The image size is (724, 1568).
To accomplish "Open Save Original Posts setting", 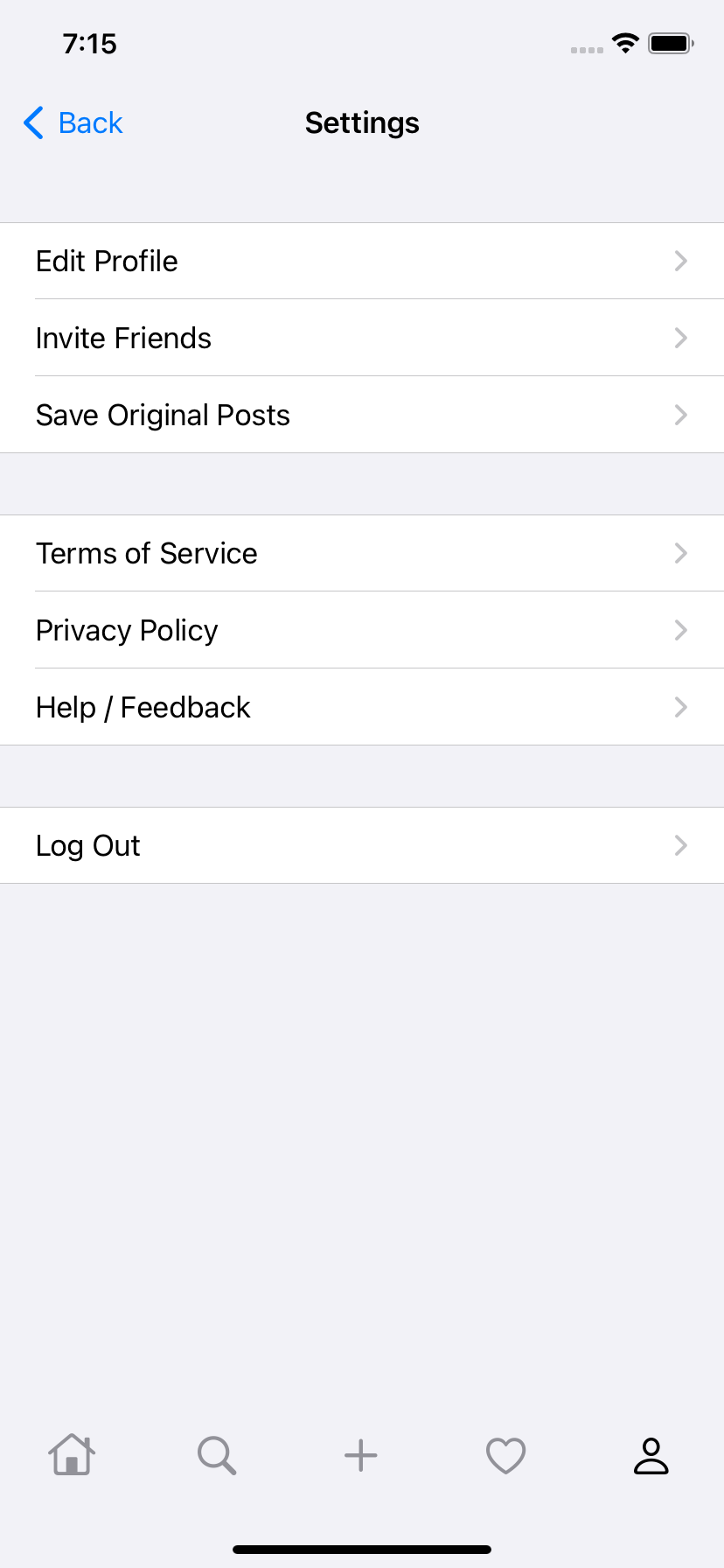I will pyautogui.click(x=362, y=416).
